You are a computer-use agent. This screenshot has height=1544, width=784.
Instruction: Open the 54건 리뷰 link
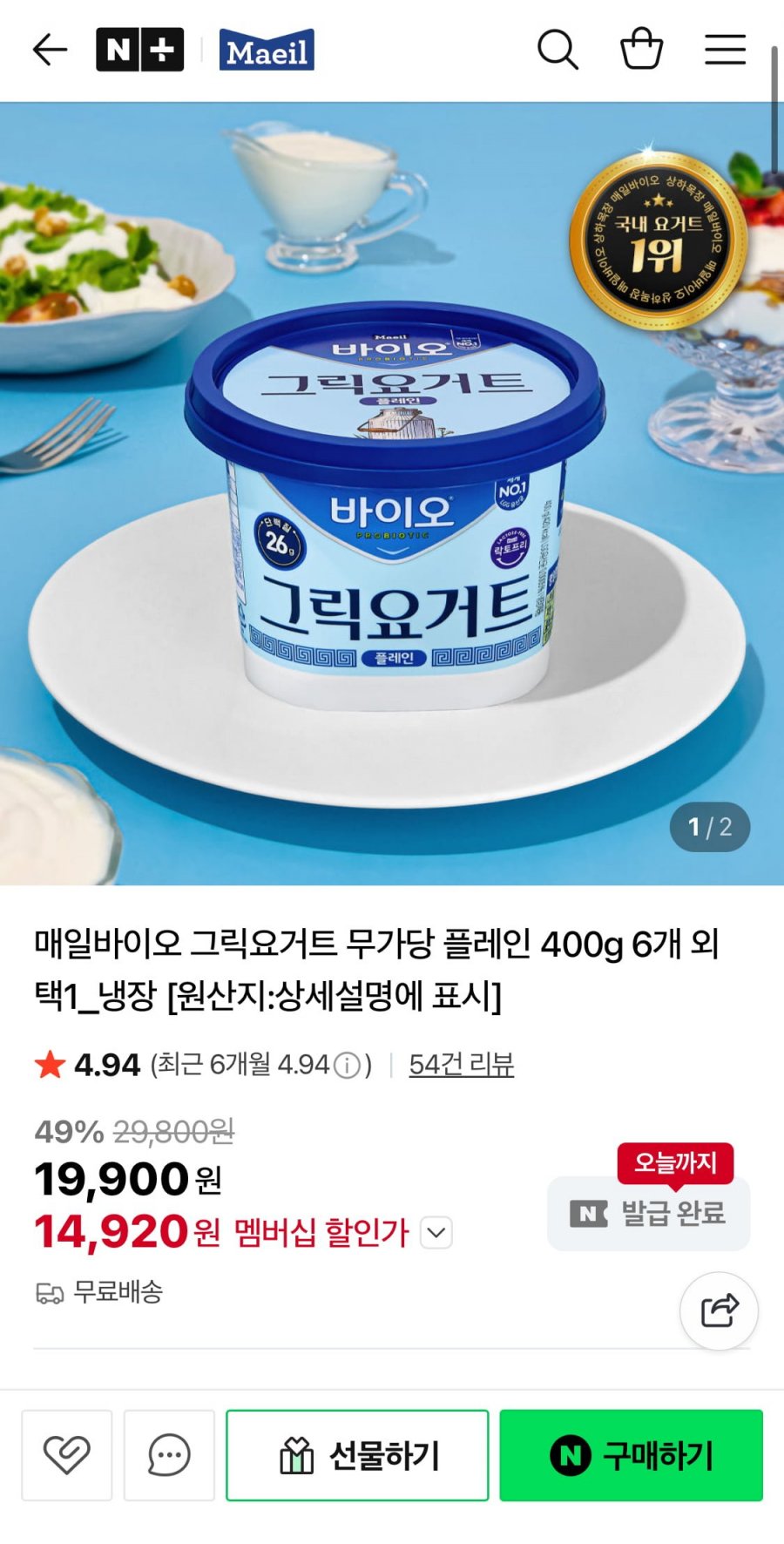(x=461, y=1064)
